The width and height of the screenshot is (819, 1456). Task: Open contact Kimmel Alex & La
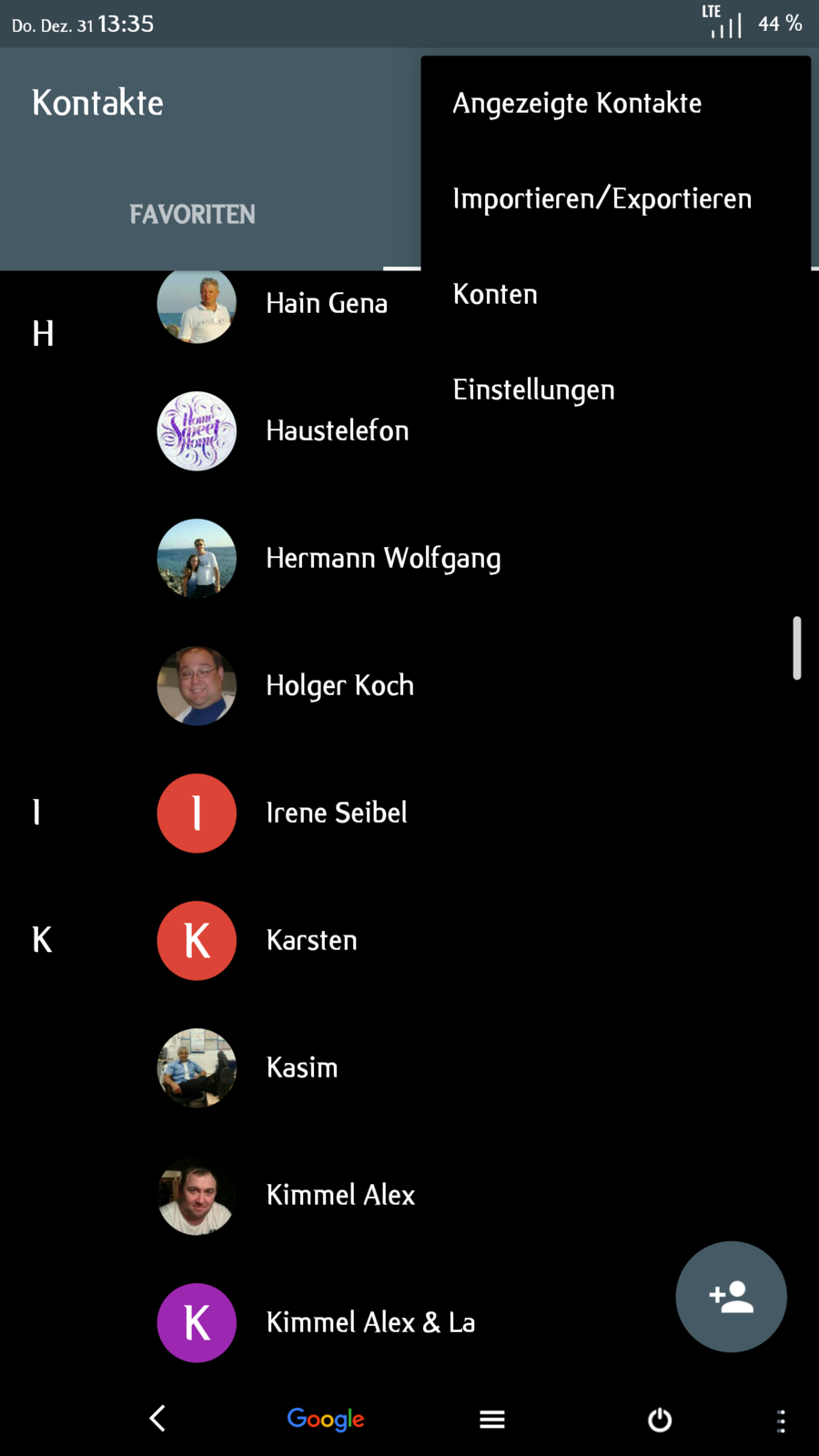click(369, 1323)
